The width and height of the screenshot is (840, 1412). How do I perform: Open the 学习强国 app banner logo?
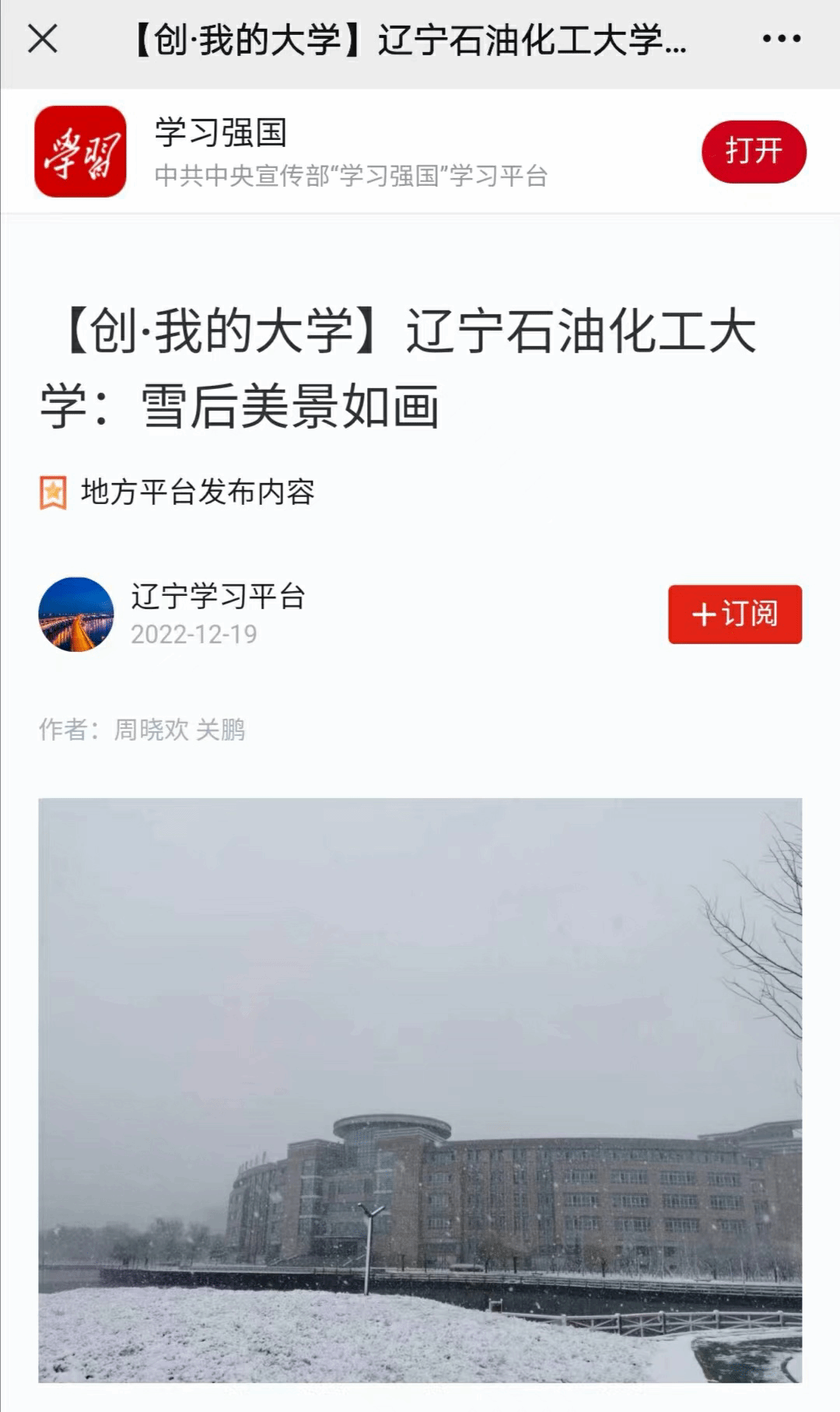[80, 152]
